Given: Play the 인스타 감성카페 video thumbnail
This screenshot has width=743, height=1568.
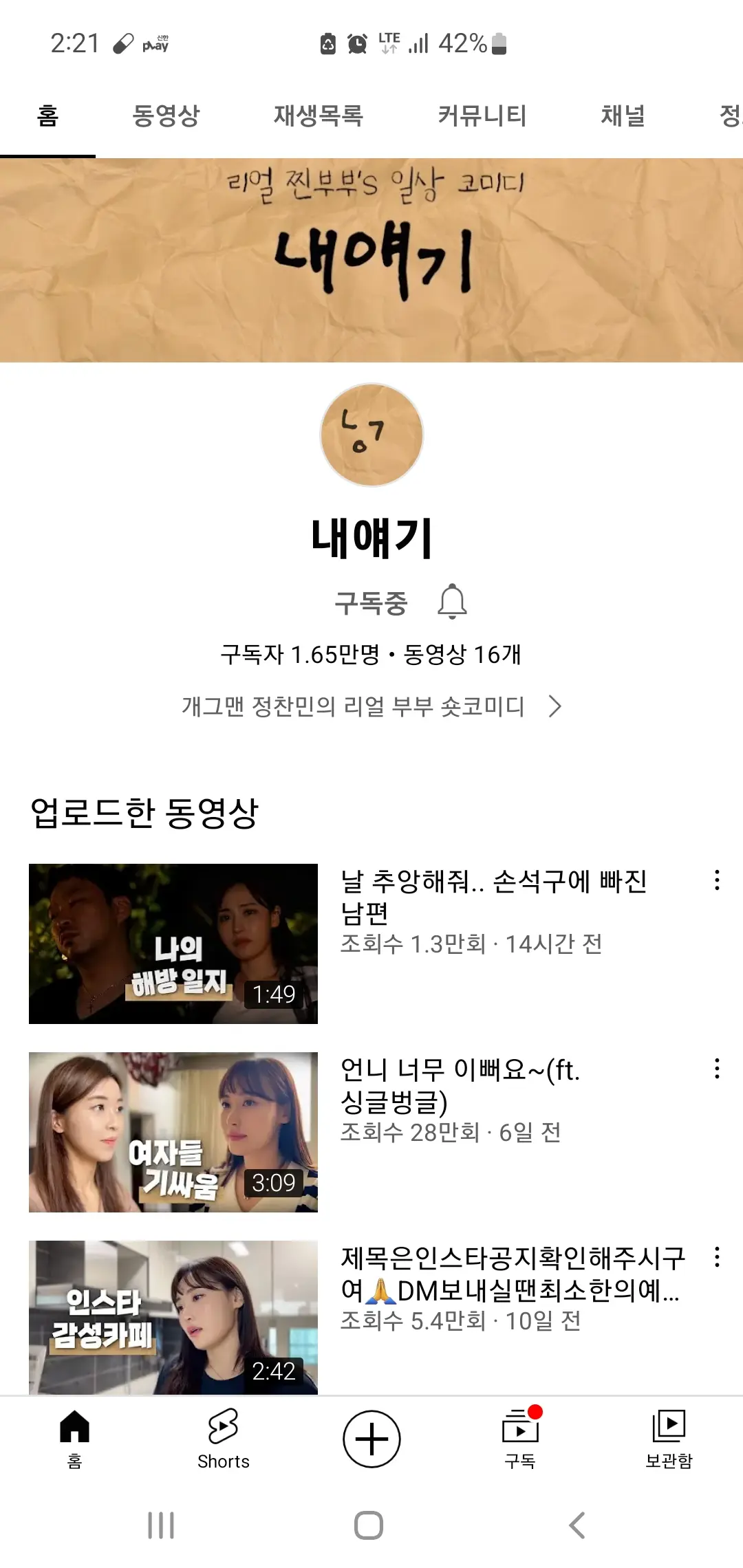Looking at the screenshot, I should (x=172, y=1314).
